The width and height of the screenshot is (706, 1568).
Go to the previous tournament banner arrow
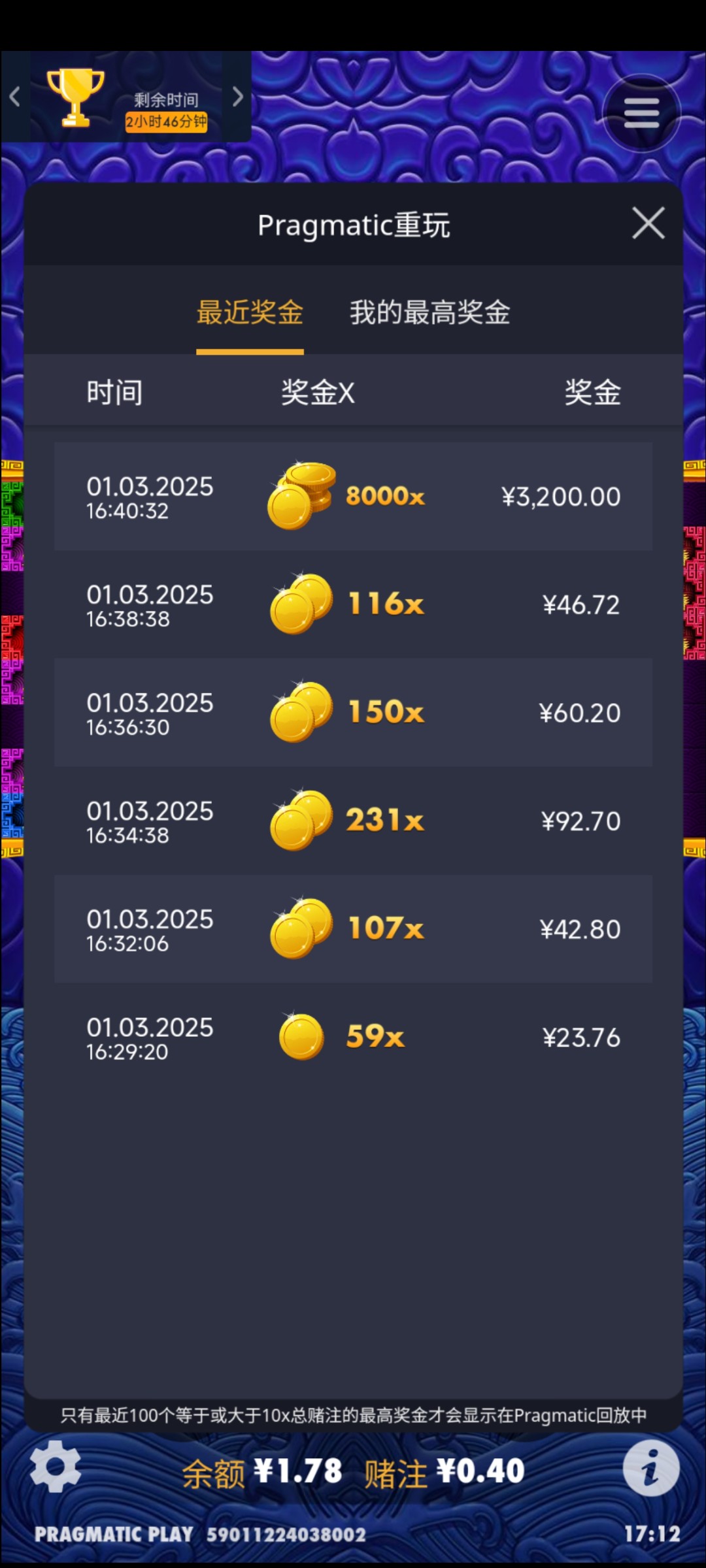click(15, 97)
